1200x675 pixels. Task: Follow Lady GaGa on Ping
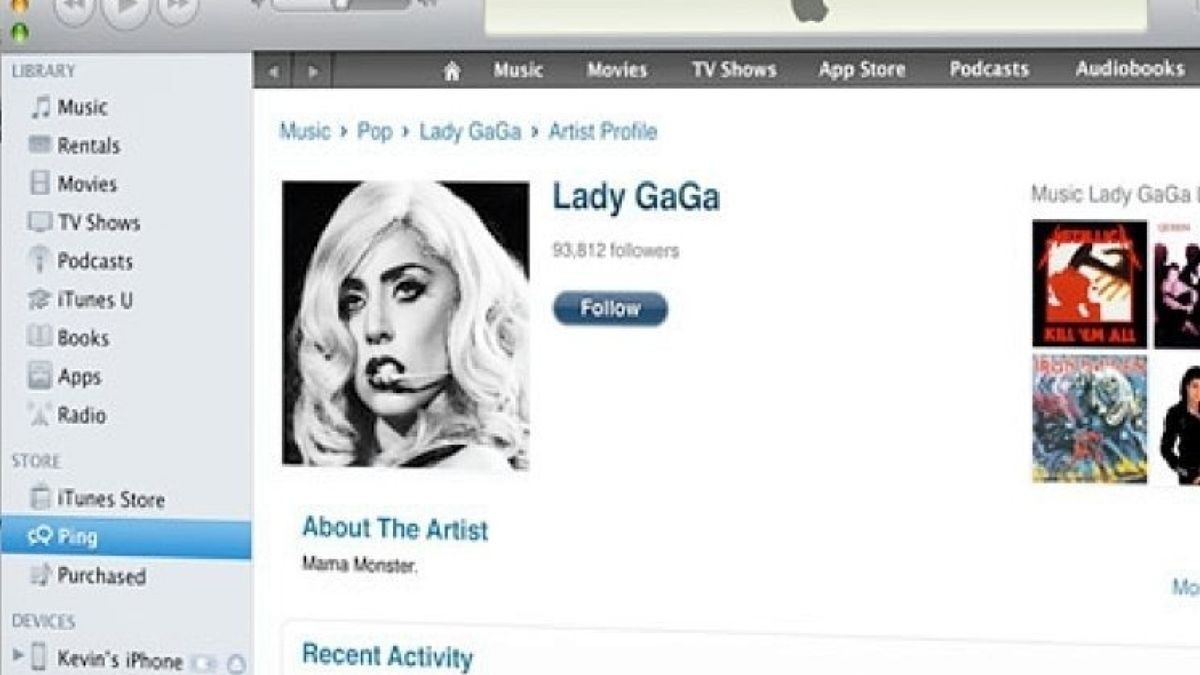[x=610, y=309]
